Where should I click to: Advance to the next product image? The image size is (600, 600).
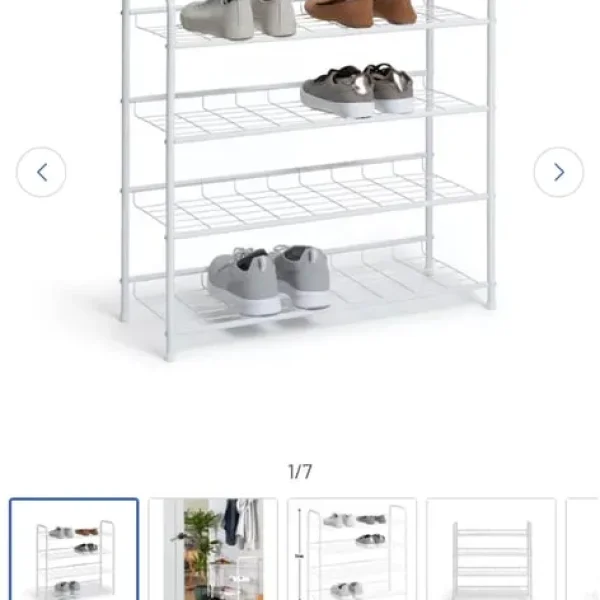click(558, 172)
